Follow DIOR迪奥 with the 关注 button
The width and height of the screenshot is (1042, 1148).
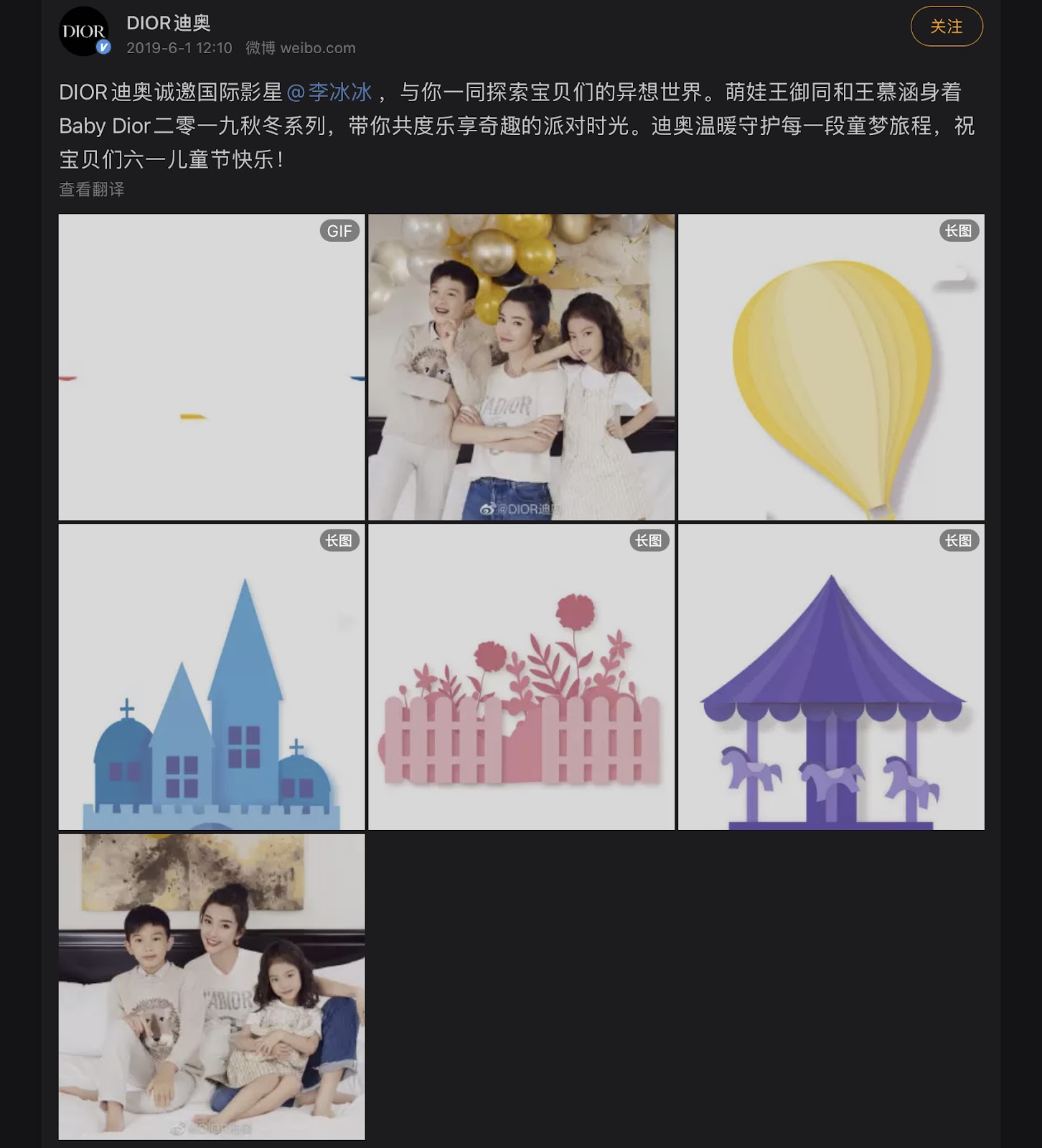tap(946, 27)
